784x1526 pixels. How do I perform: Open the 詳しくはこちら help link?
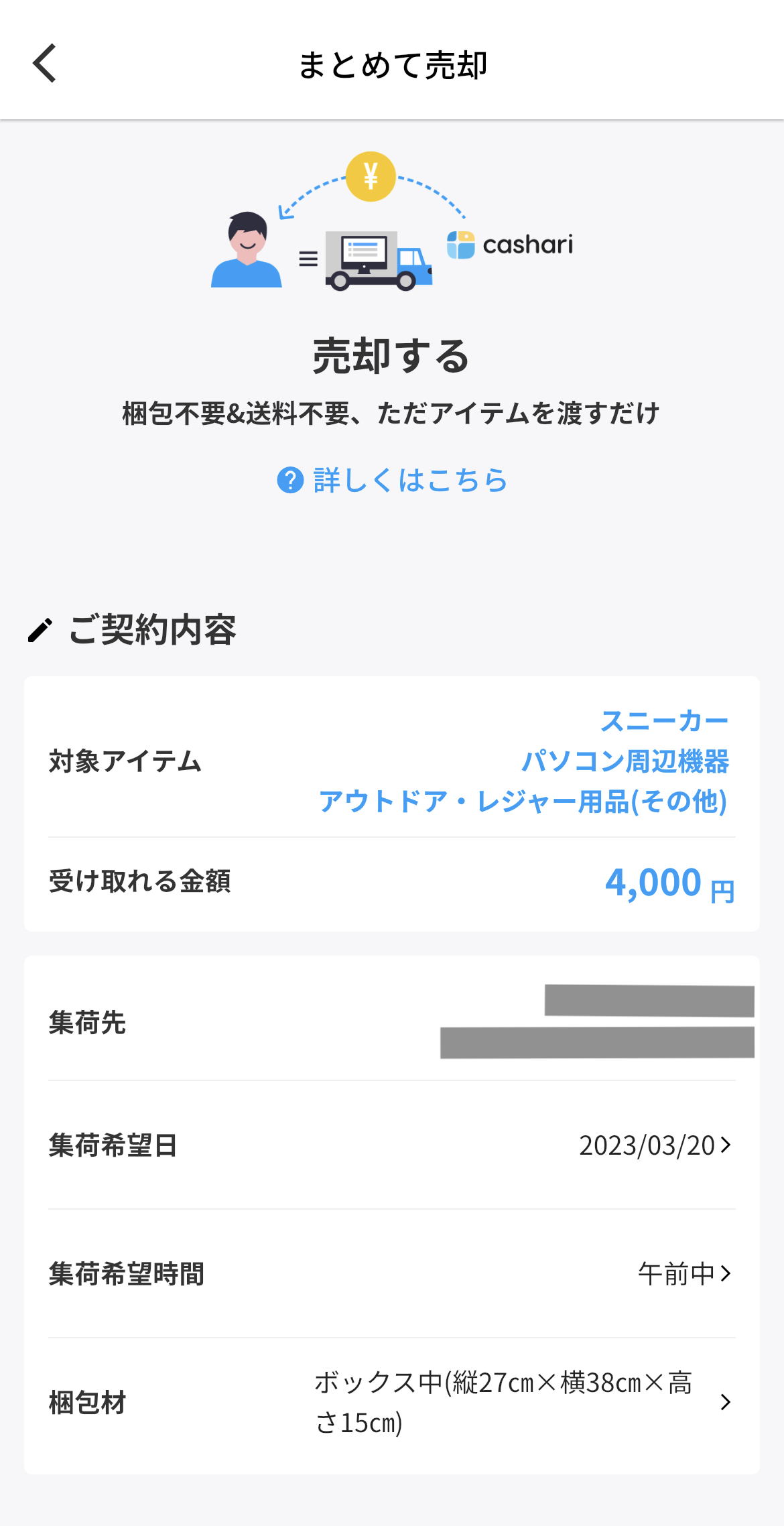[393, 480]
